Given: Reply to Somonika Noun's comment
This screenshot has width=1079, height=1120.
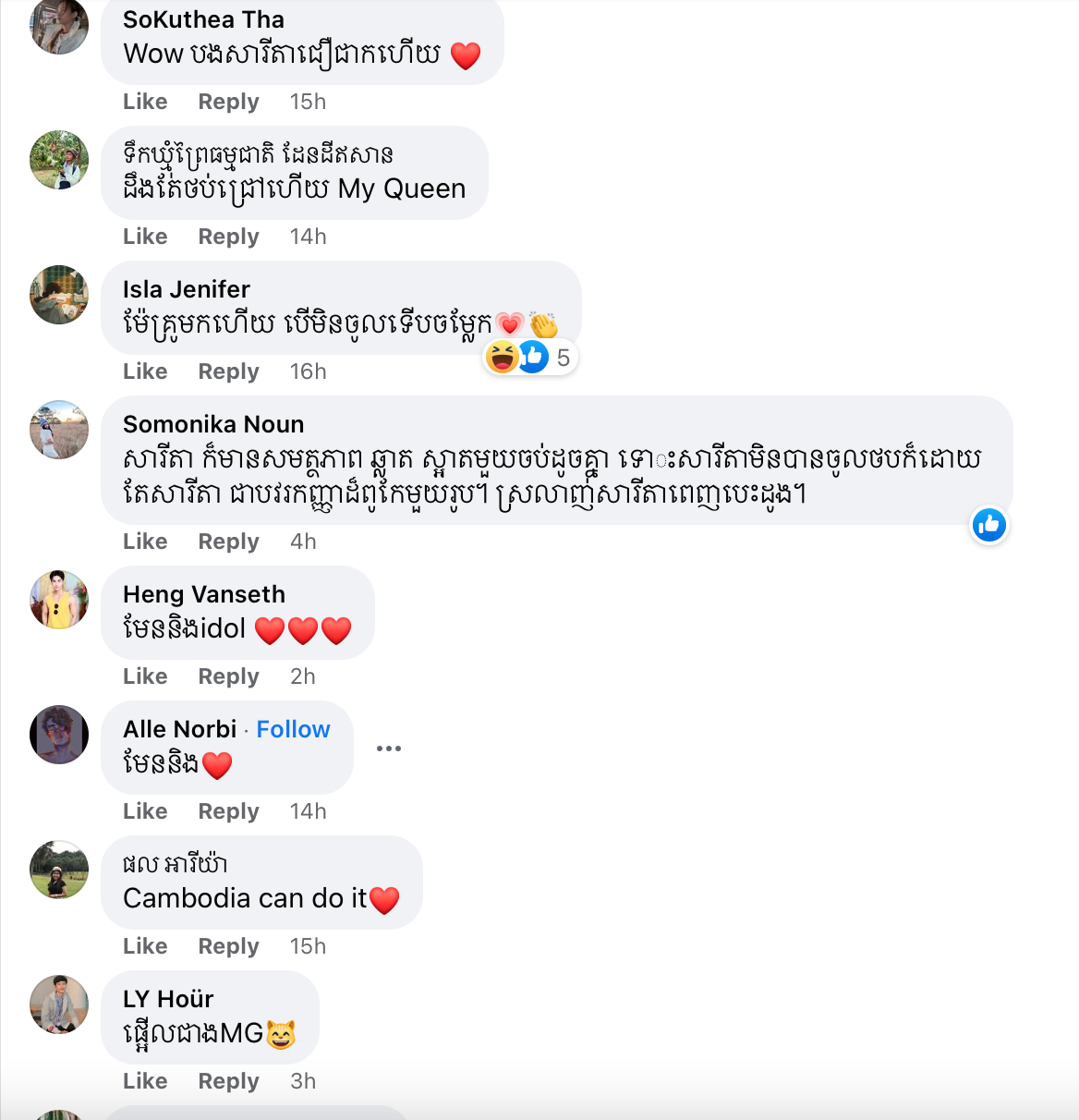Looking at the screenshot, I should tap(228, 542).
